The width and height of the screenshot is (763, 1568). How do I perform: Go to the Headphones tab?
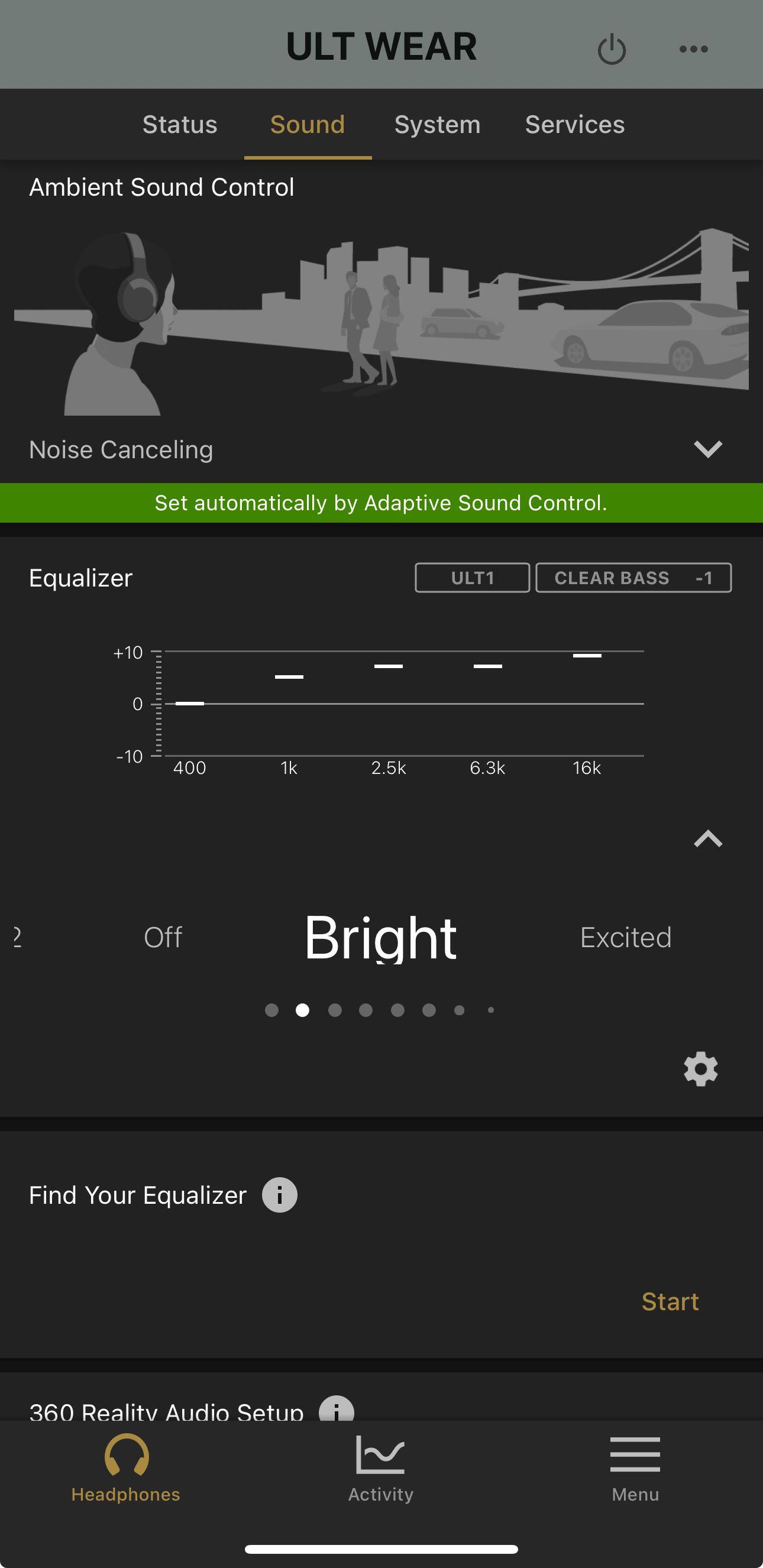pos(126,1467)
